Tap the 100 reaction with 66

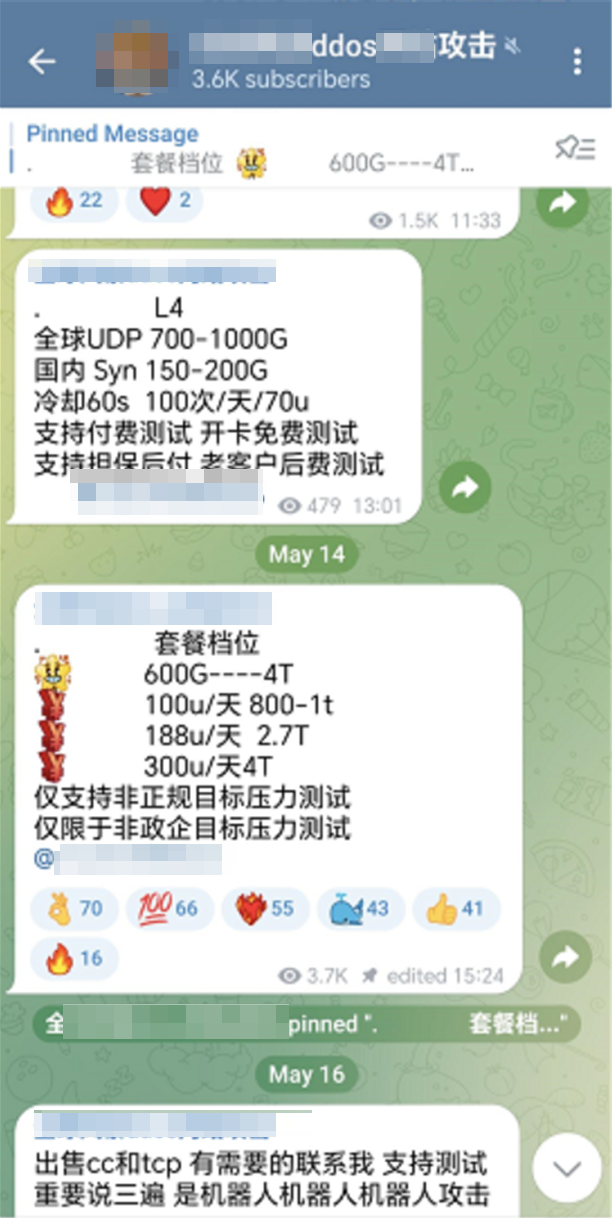tap(168, 908)
